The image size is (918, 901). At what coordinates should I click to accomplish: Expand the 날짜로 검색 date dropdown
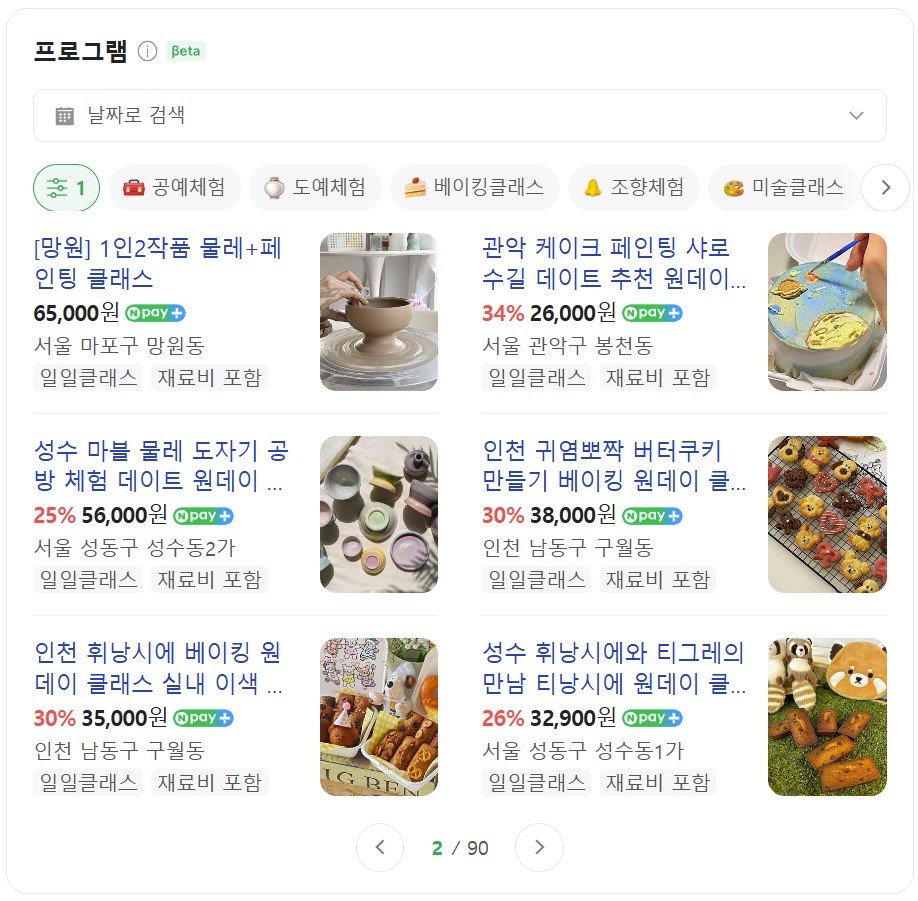point(459,116)
